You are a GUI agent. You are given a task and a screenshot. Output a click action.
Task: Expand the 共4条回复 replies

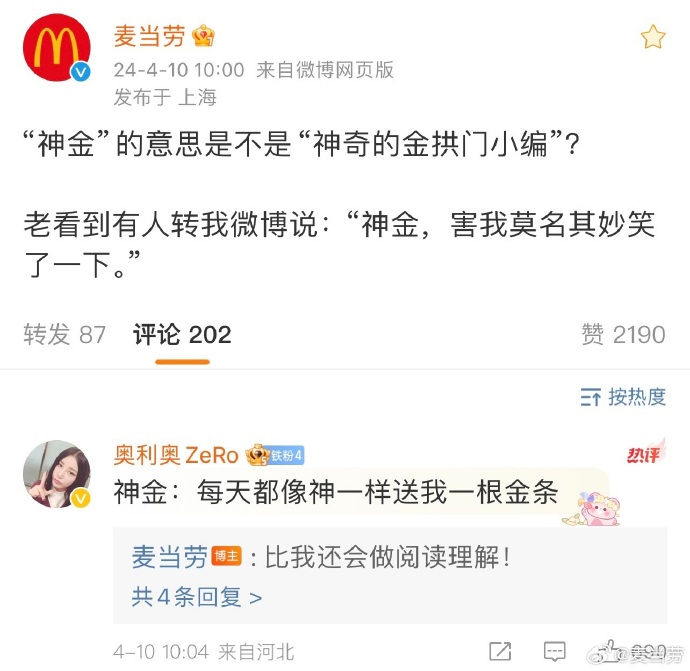197,597
